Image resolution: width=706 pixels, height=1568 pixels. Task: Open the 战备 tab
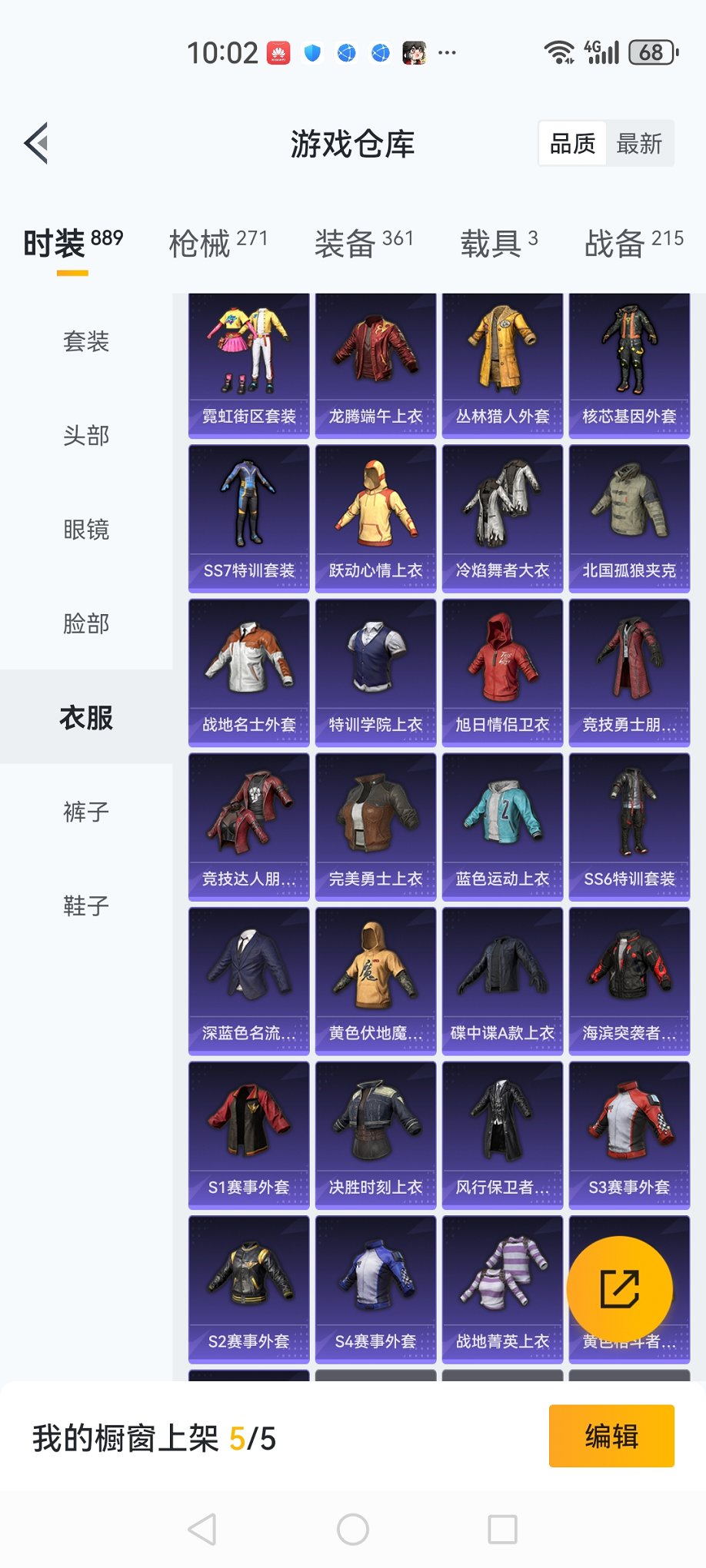(633, 243)
